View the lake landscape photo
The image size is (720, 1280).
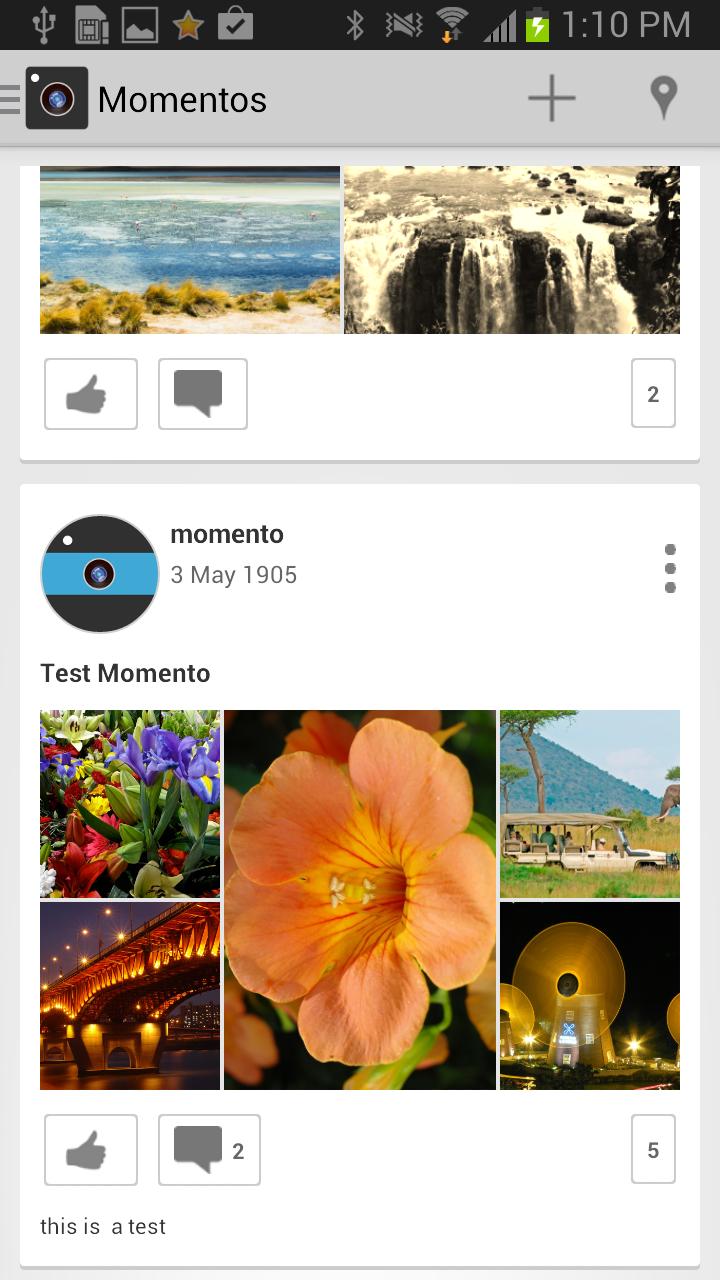click(x=190, y=250)
